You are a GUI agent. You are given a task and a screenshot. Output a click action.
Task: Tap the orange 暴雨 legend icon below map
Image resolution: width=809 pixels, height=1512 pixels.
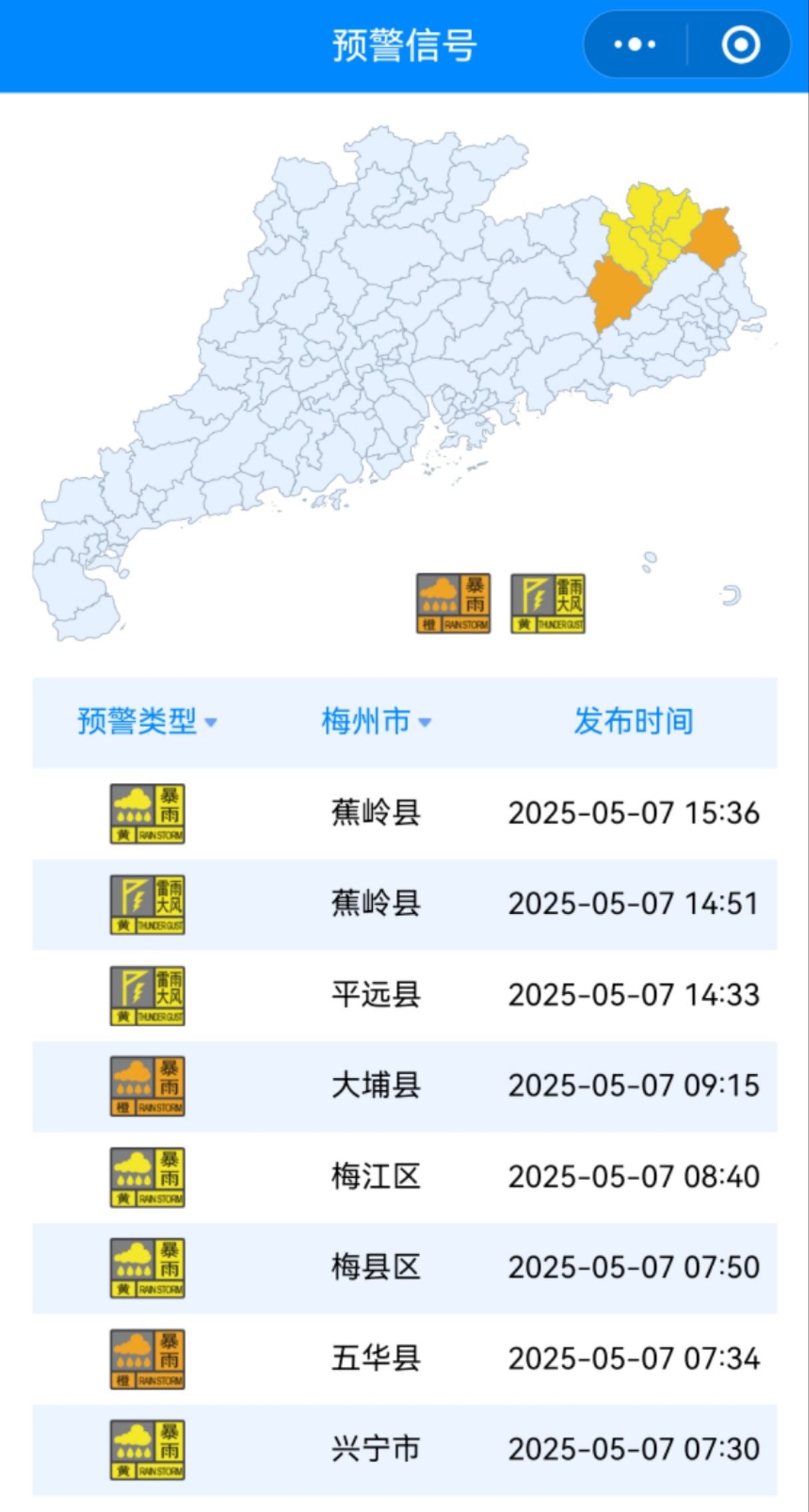coord(453,603)
